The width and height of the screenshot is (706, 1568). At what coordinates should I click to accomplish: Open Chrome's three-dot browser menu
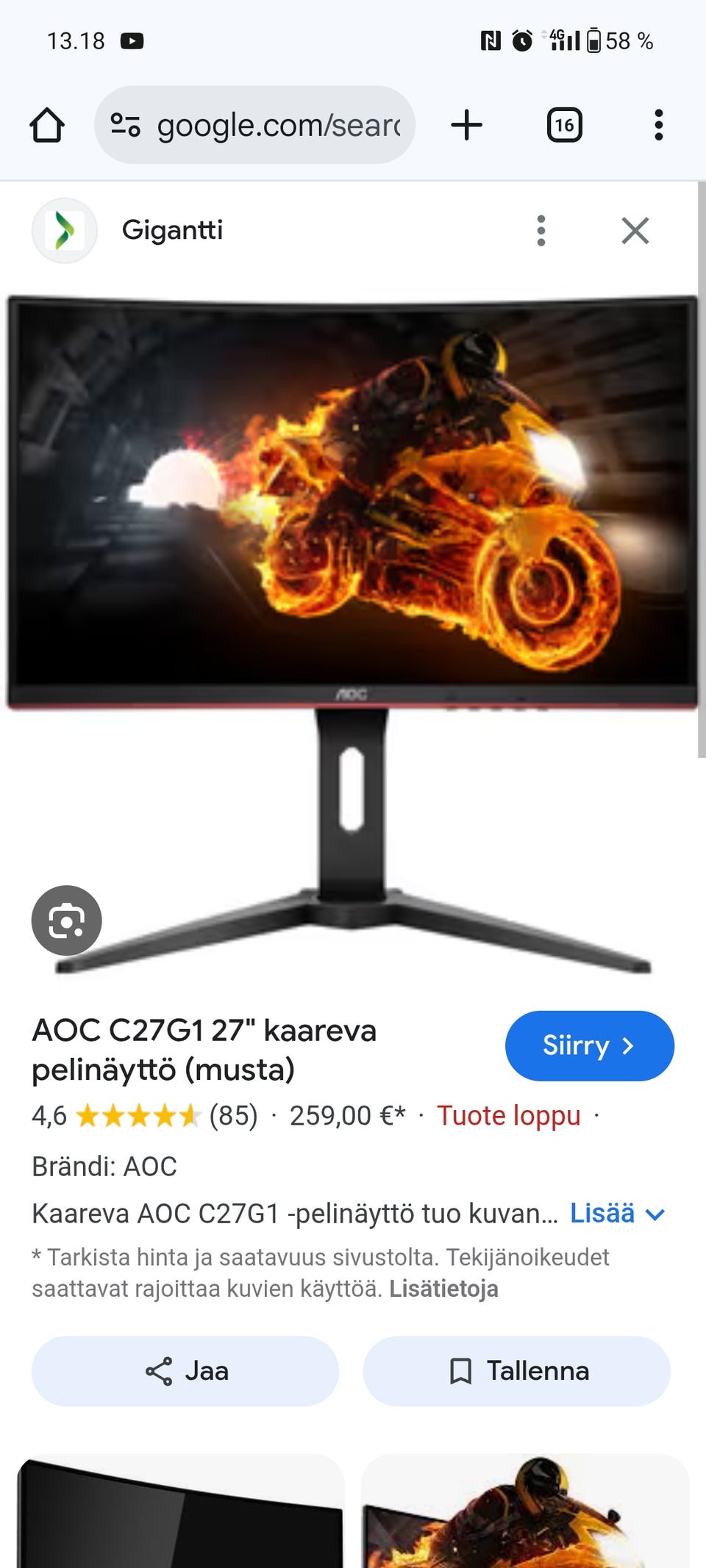pyautogui.click(x=658, y=125)
